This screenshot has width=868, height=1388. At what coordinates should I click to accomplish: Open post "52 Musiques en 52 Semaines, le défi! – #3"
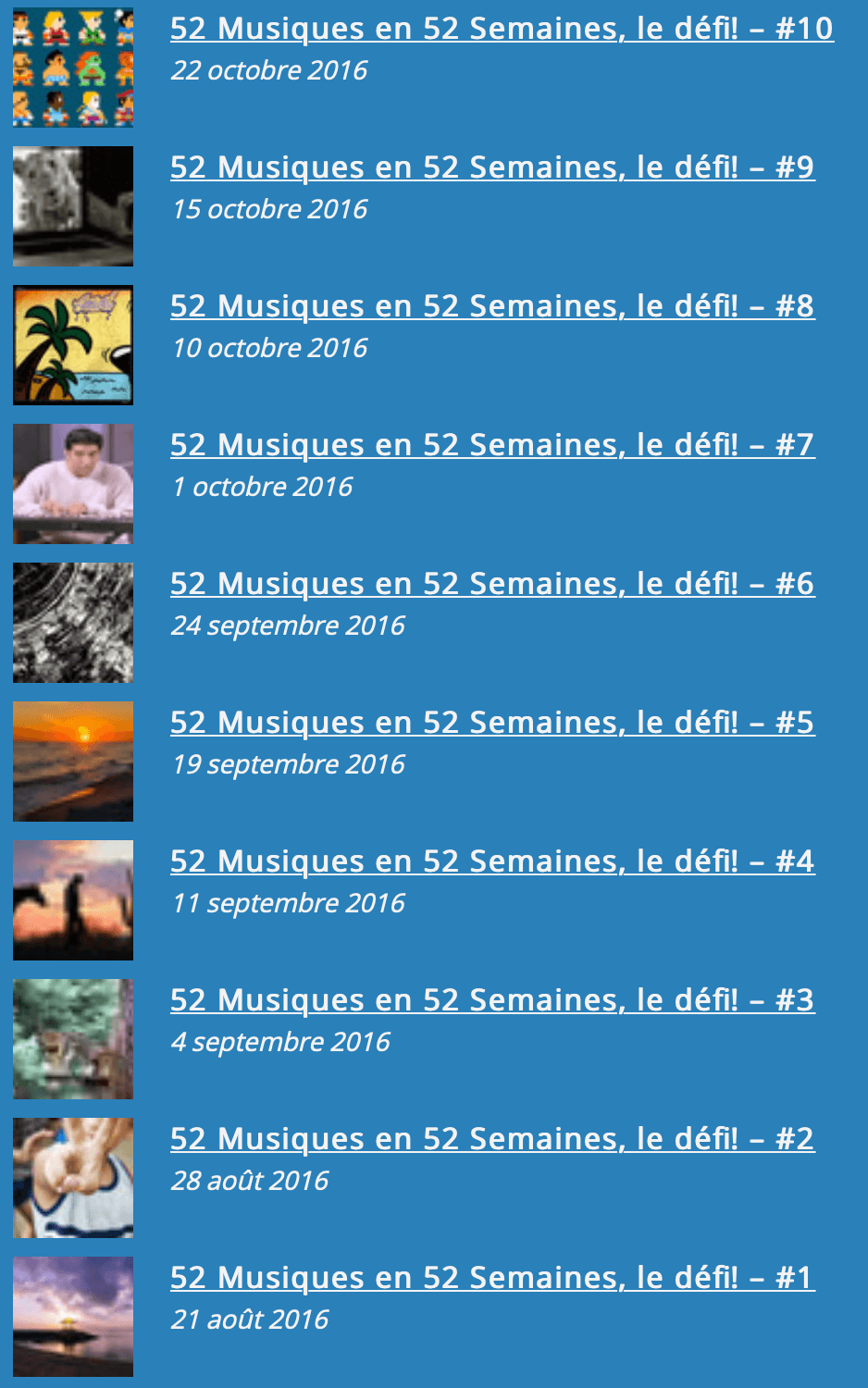coord(490,1000)
